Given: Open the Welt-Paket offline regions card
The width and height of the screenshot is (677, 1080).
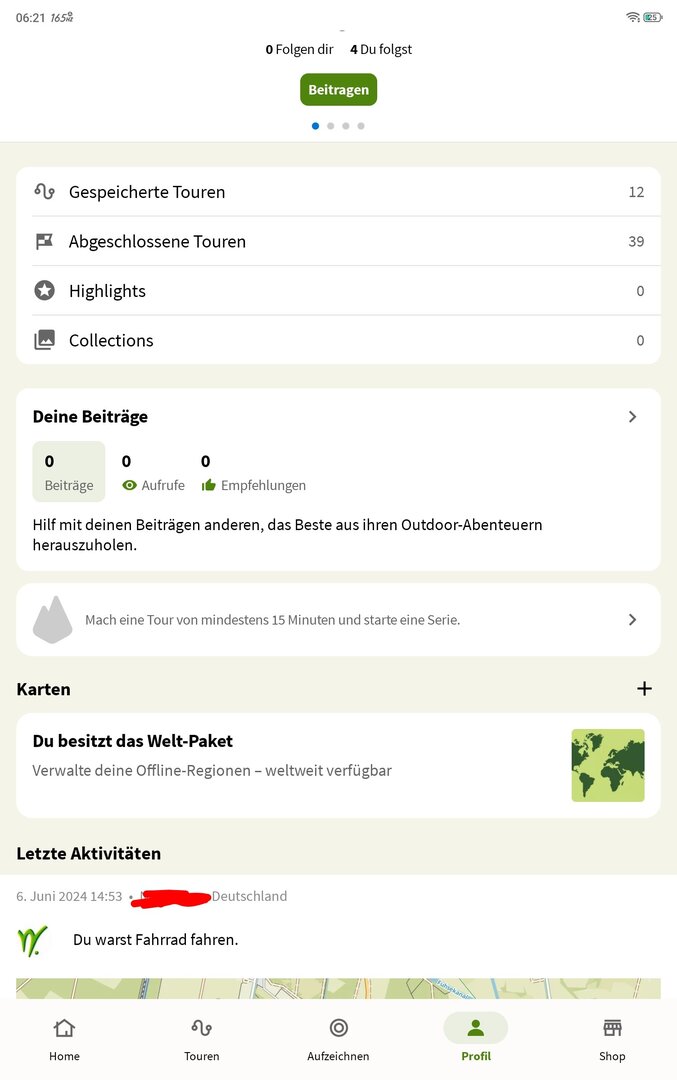Looking at the screenshot, I should (x=338, y=765).
